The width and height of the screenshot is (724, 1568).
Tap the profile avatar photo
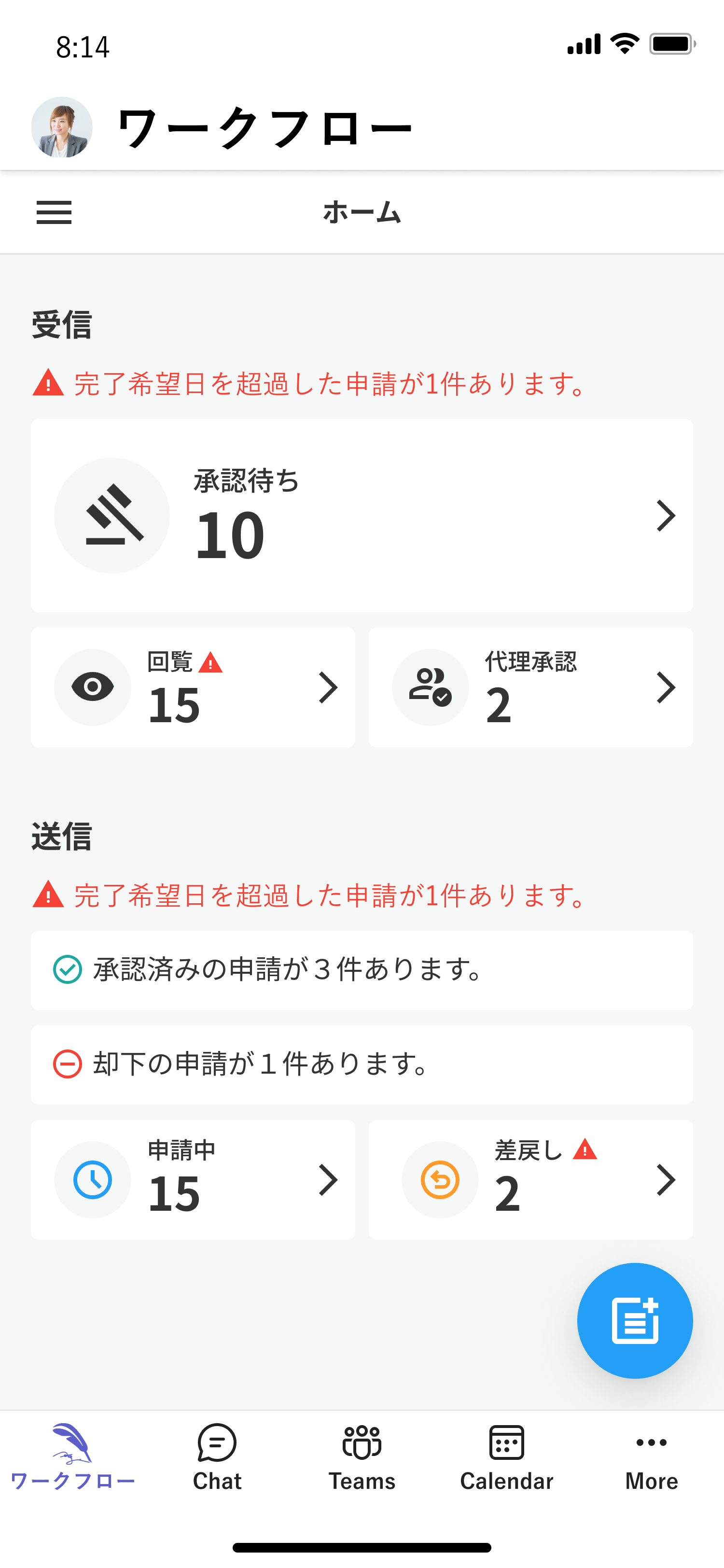point(62,127)
